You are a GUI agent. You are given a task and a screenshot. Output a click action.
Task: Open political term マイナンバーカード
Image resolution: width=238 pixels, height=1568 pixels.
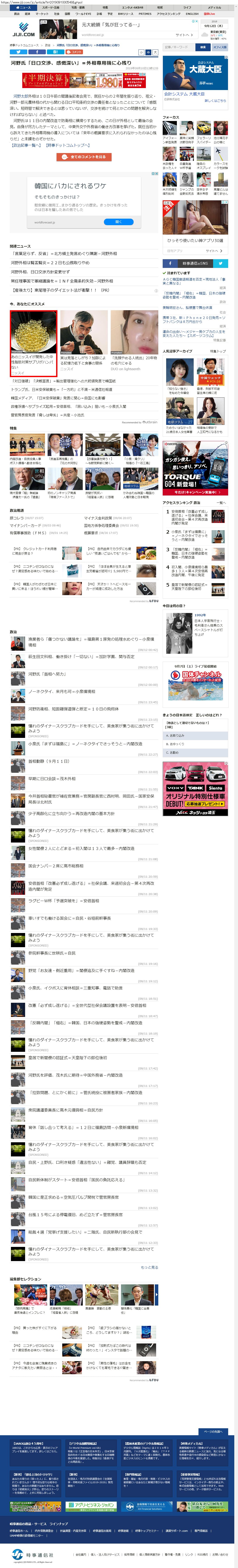(x=26, y=525)
